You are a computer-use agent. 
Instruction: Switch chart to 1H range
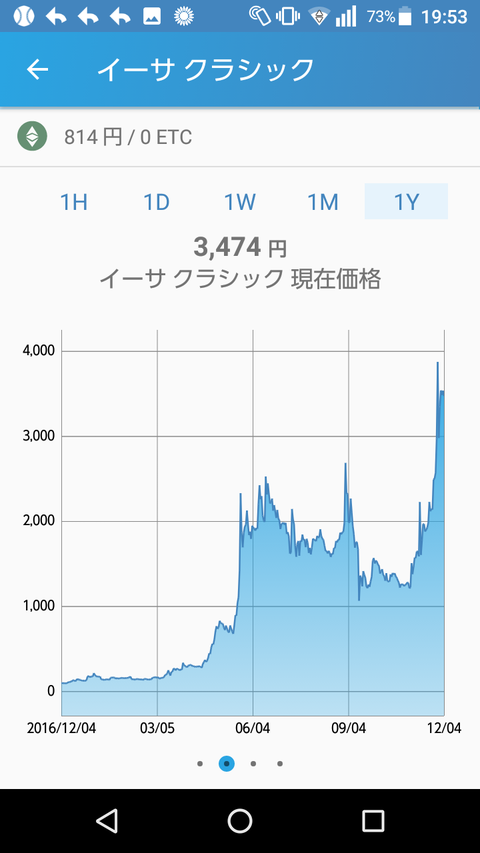point(73,202)
